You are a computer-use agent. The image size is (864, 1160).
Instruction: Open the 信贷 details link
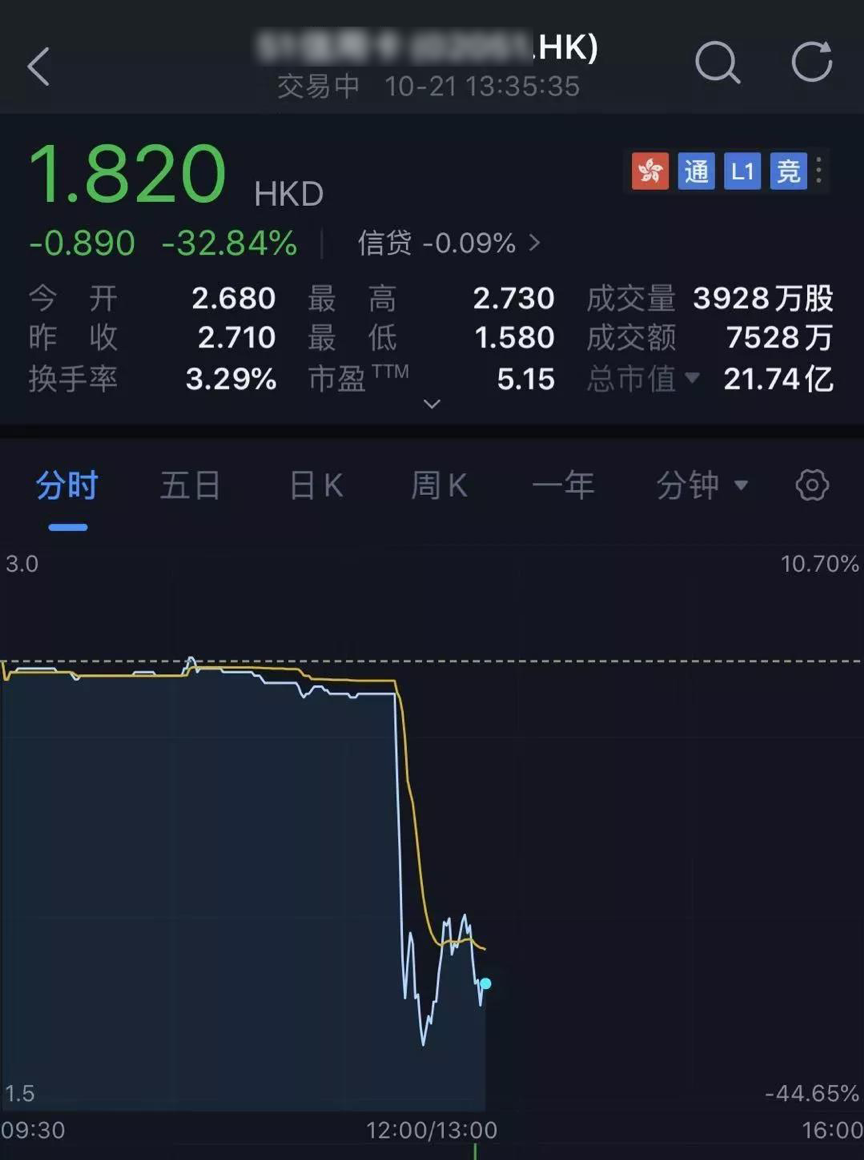pyautogui.click(x=449, y=243)
